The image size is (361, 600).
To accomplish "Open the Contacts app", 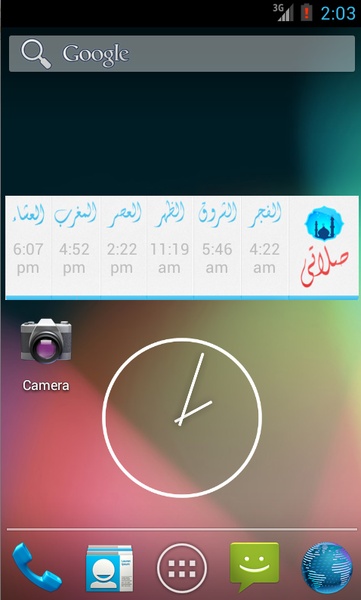I will [109, 568].
